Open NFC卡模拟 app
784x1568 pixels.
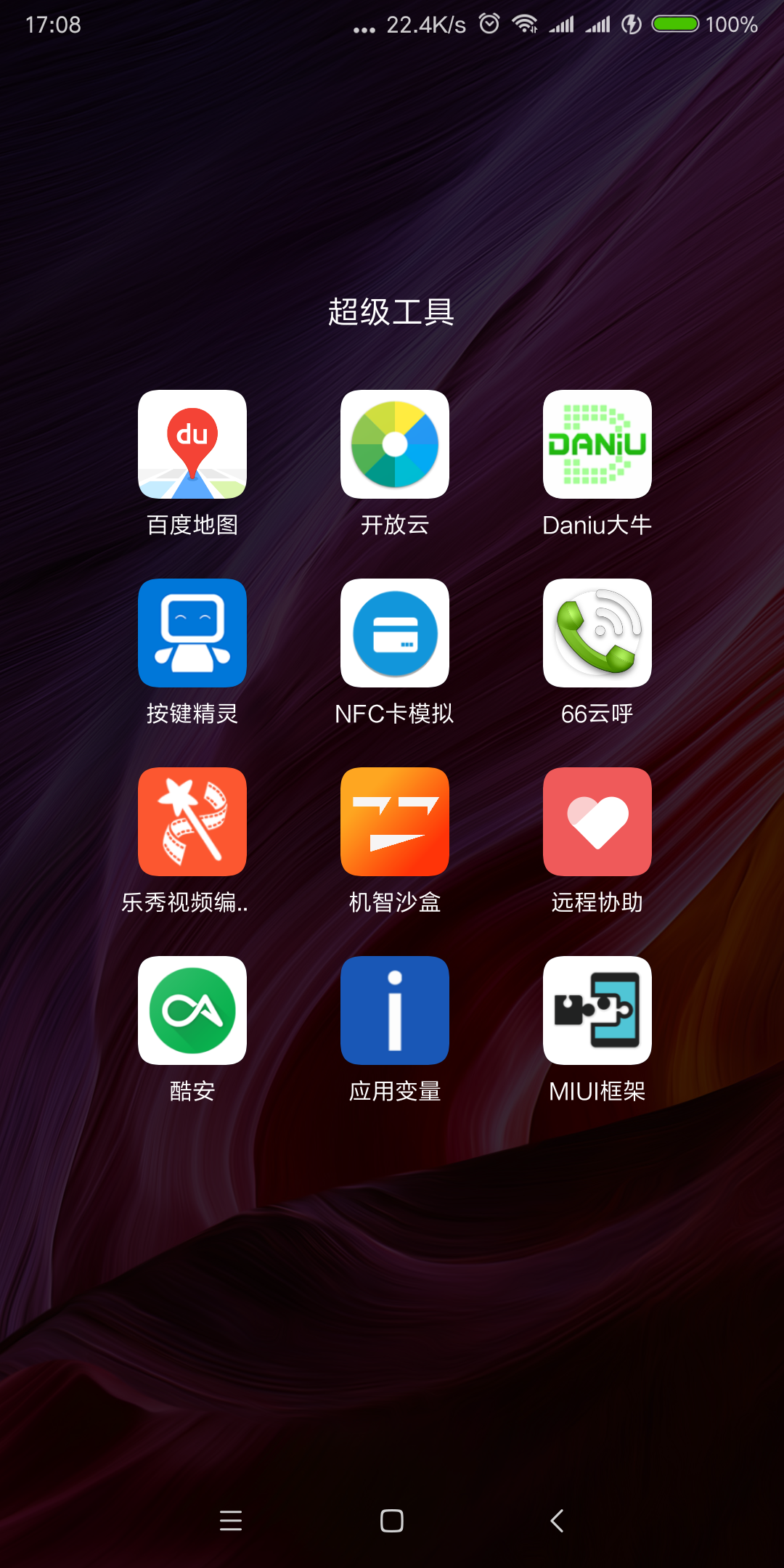[394, 633]
